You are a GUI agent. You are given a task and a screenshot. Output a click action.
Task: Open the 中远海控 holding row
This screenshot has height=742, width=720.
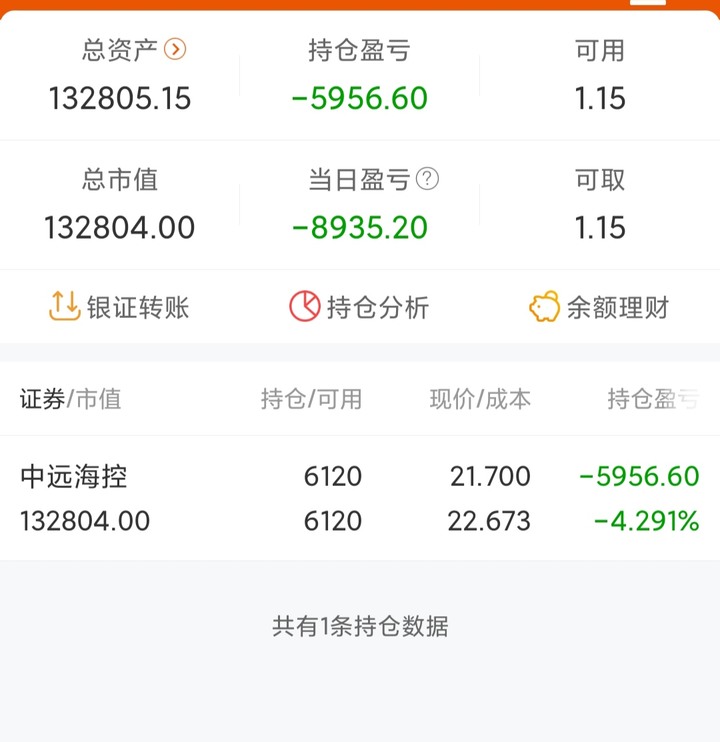pyautogui.click(x=360, y=498)
